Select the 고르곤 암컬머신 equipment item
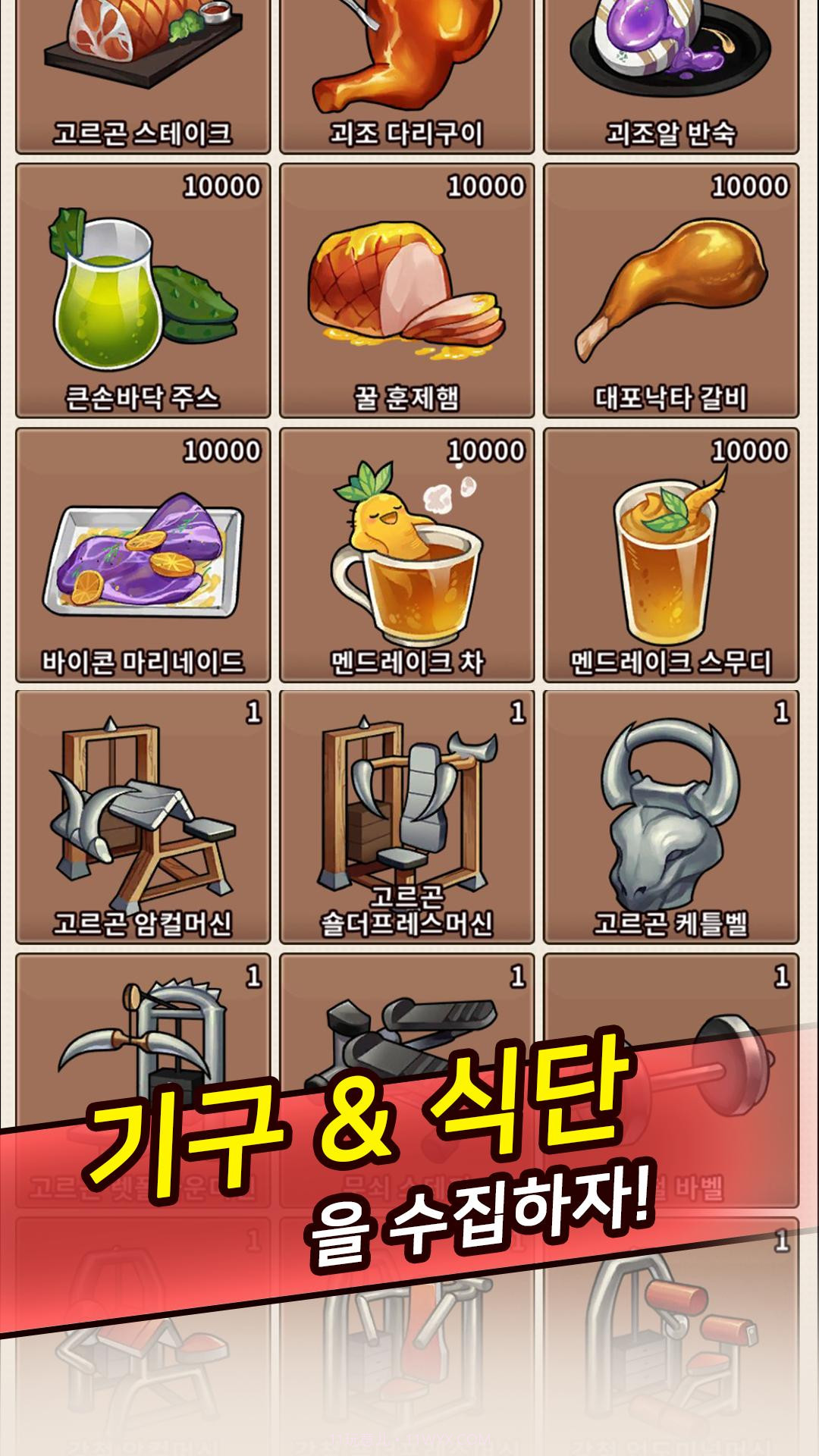Viewport: 819px width, 1456px height. point(144,815)
